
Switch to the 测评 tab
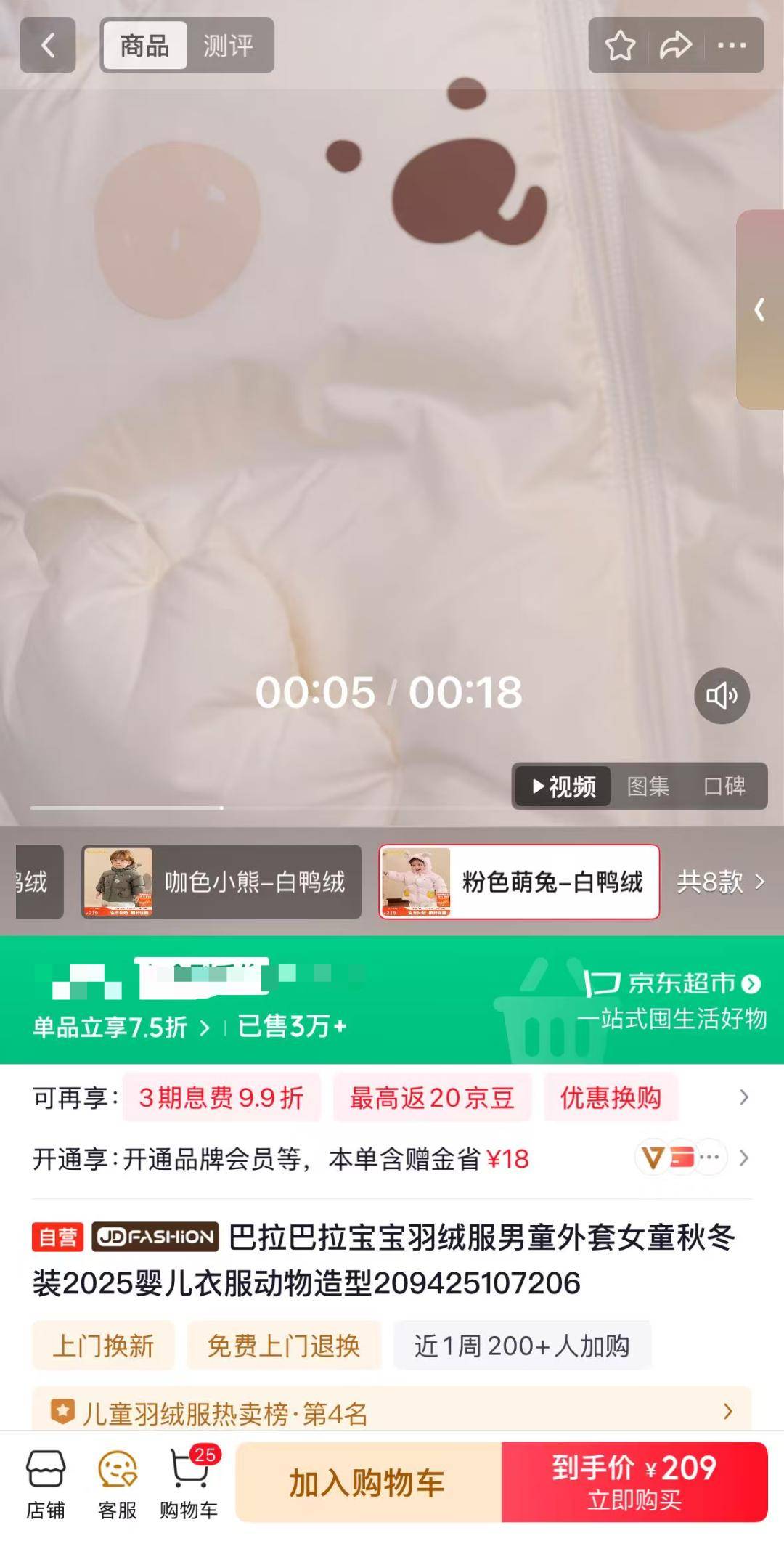(228, 46)
